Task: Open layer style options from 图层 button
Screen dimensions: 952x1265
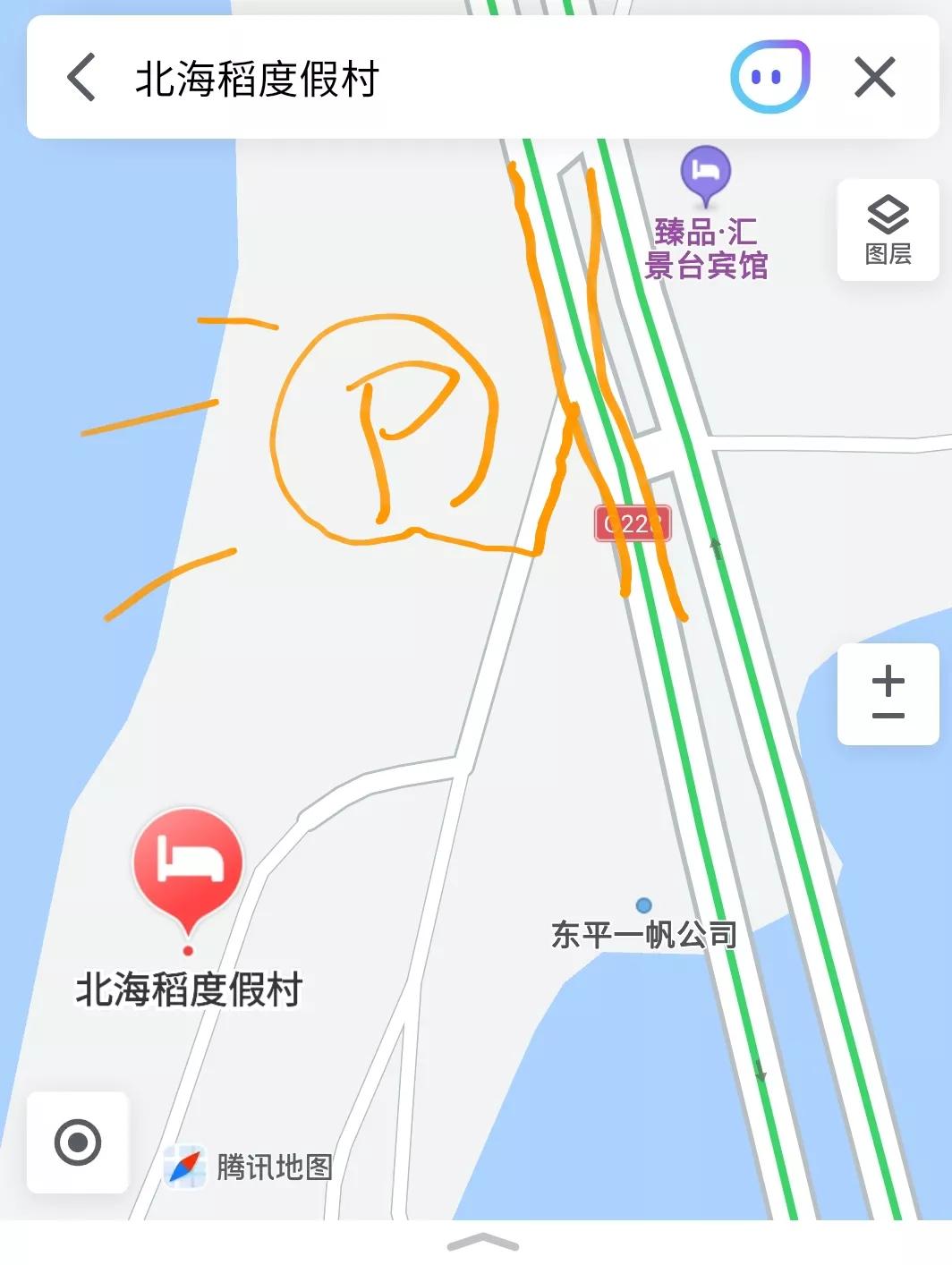Action: 887,230
